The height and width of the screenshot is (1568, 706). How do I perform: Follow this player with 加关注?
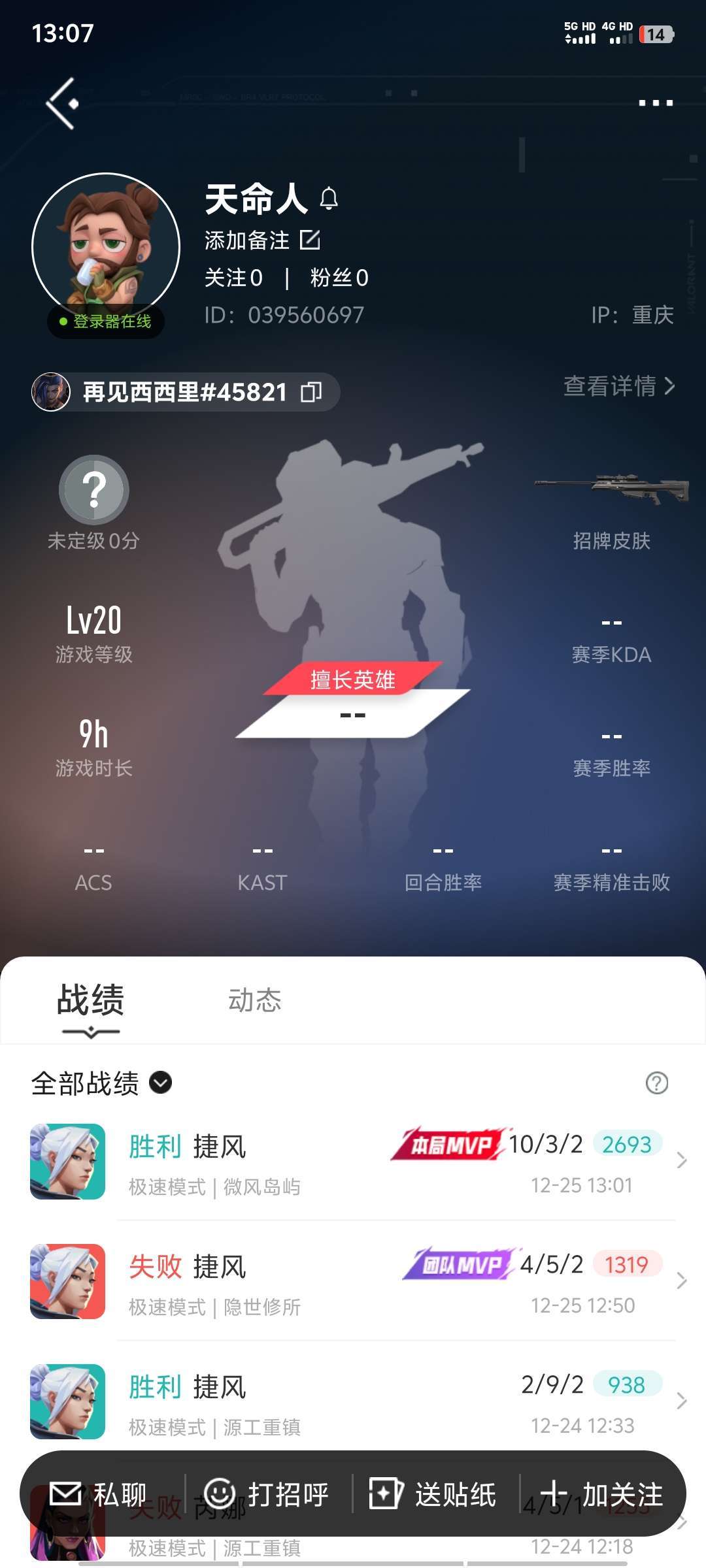[x=602, y=1494]
